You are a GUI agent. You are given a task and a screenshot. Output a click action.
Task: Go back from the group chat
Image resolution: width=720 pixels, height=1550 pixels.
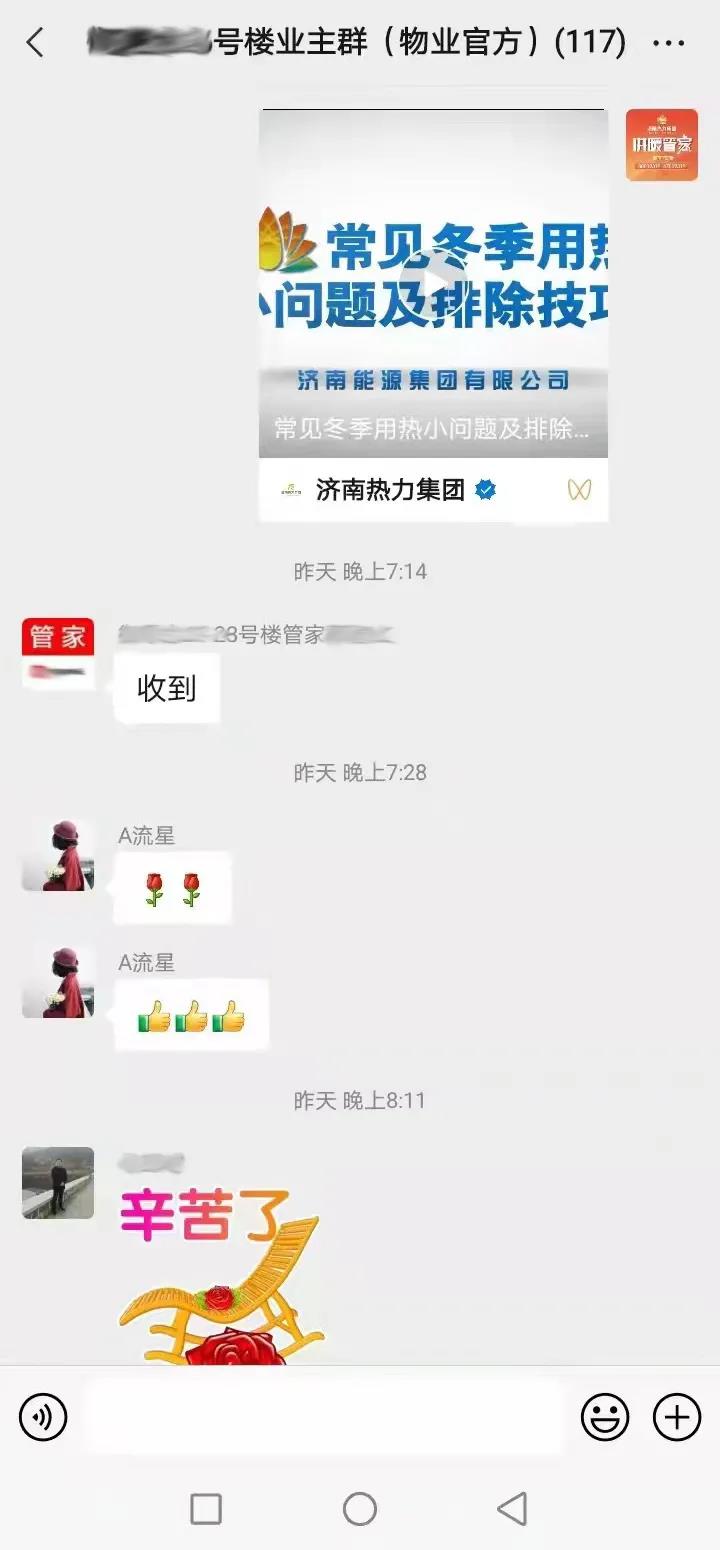(36, 43)
